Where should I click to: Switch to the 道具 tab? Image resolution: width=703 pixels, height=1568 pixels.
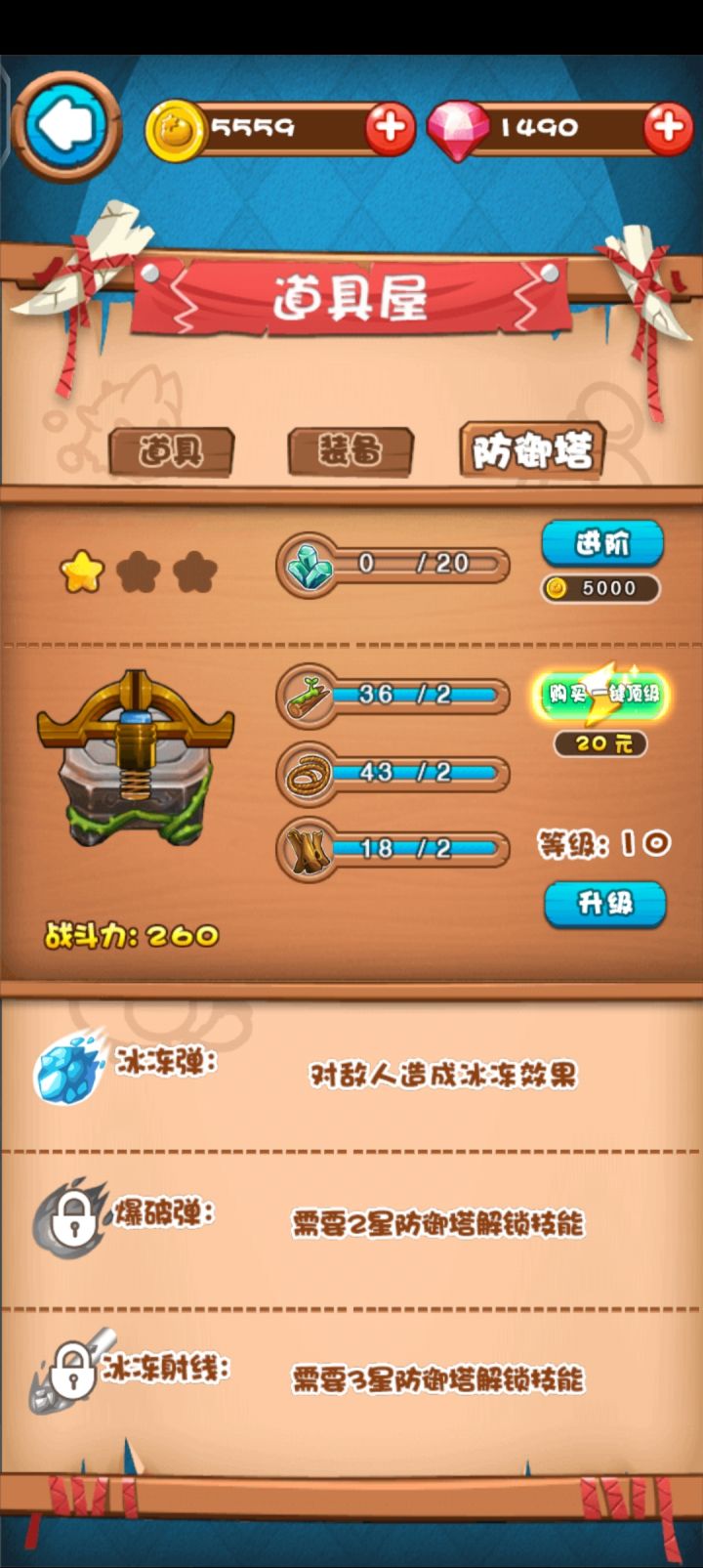[x=174, y=449]
